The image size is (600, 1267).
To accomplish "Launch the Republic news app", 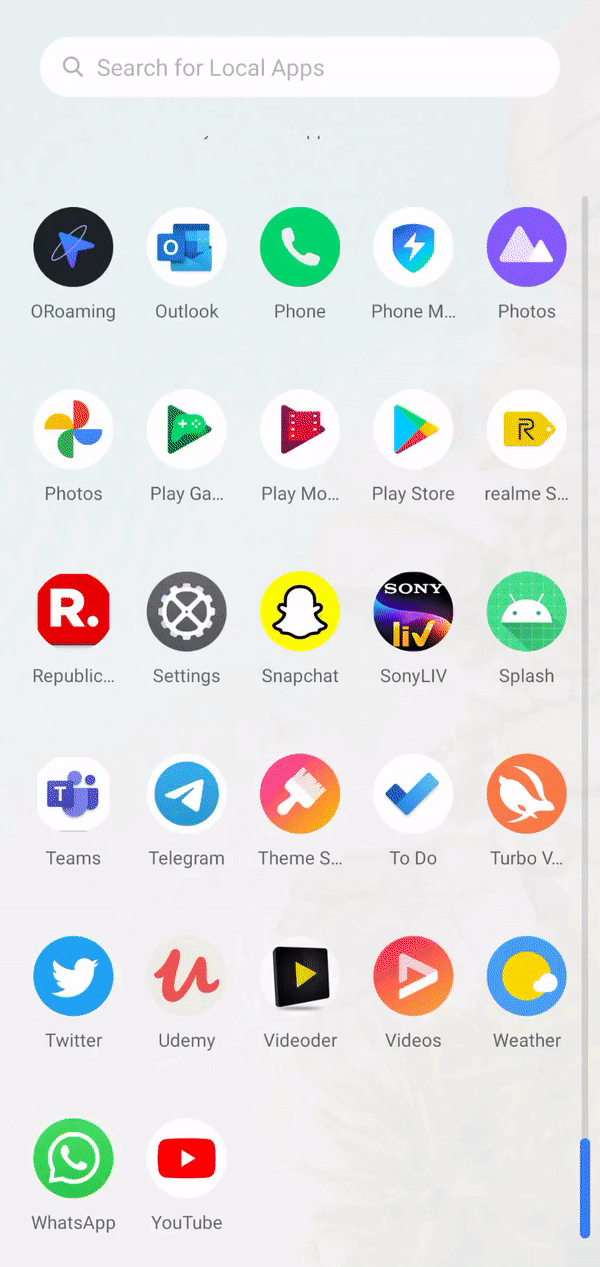I will [x=73, y=612].
